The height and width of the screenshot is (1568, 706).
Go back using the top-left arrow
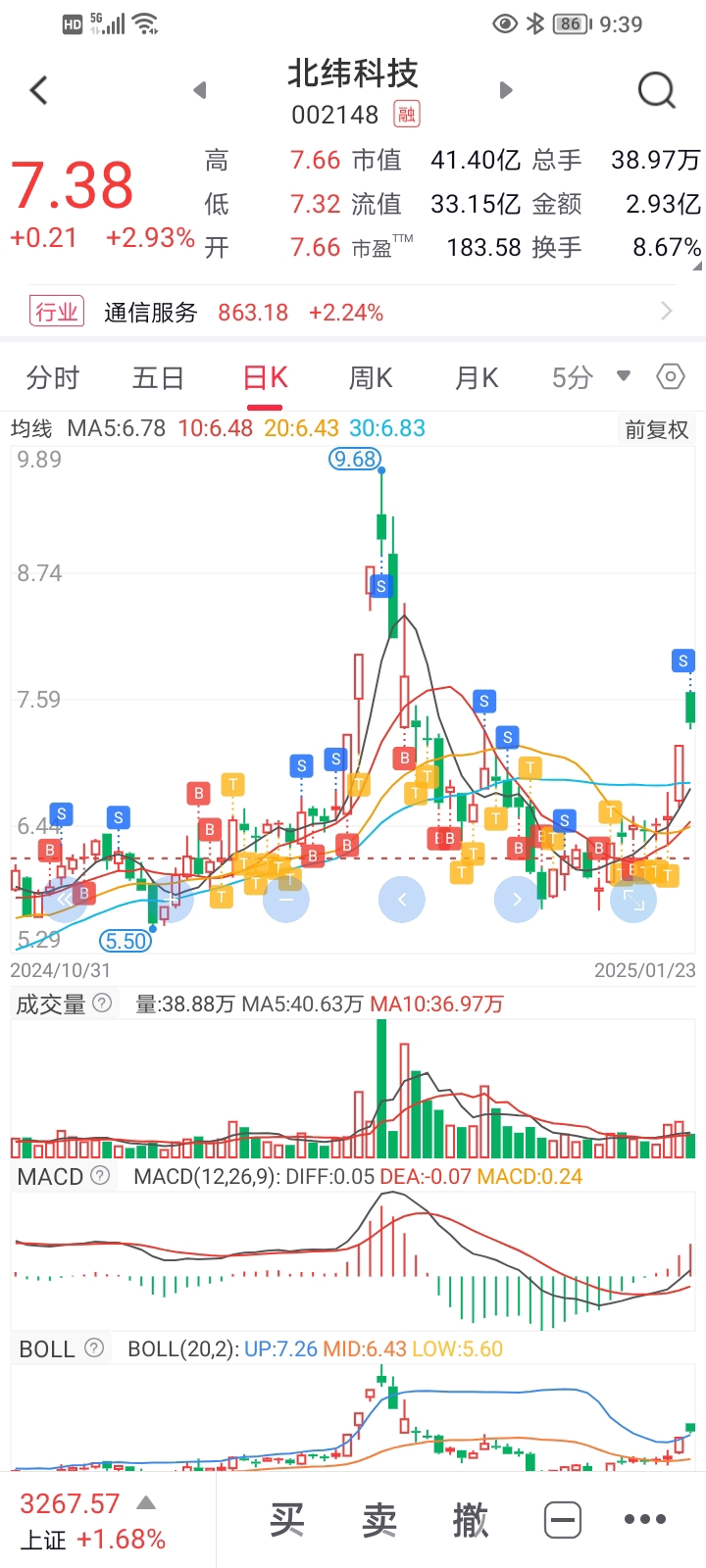pos(39,91)
